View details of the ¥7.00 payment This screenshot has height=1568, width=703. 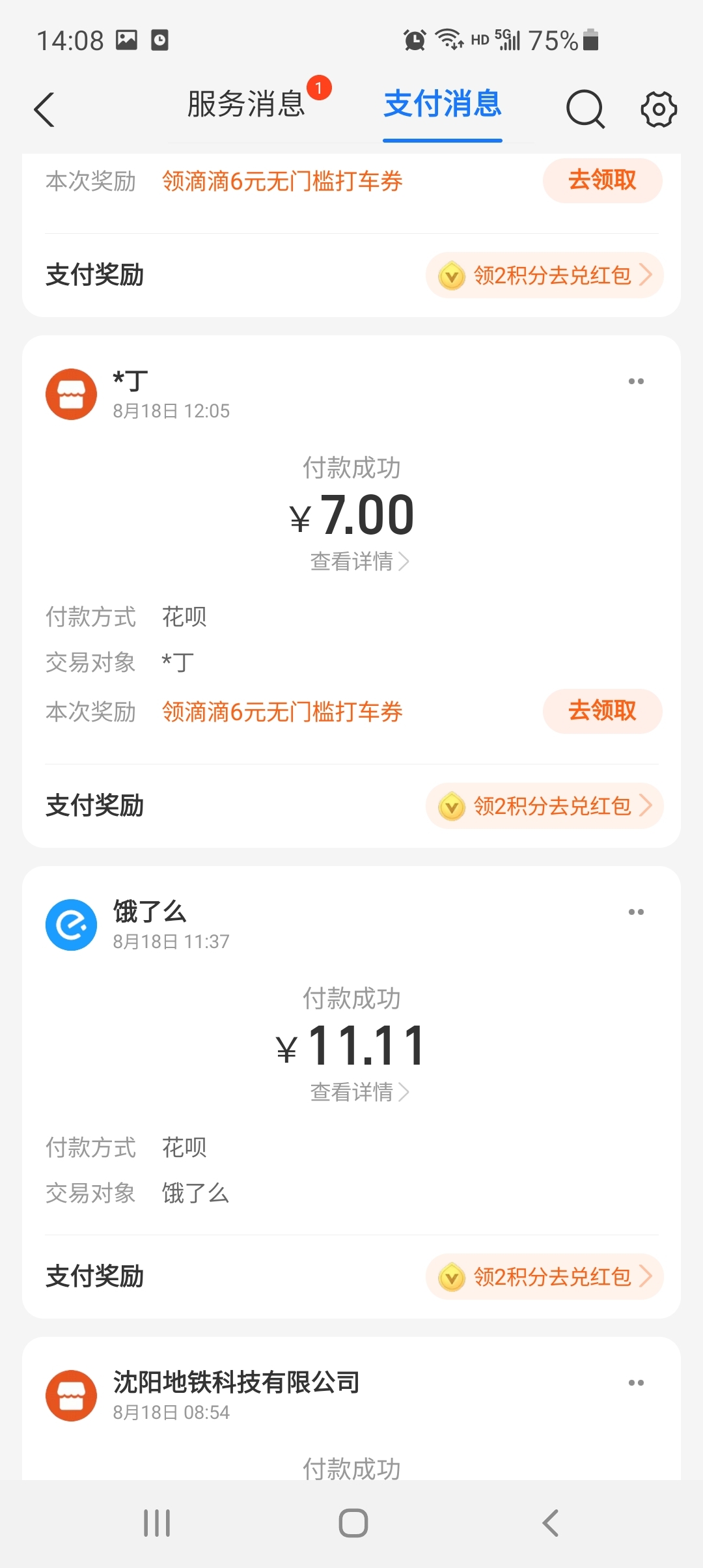click(359, 561)
